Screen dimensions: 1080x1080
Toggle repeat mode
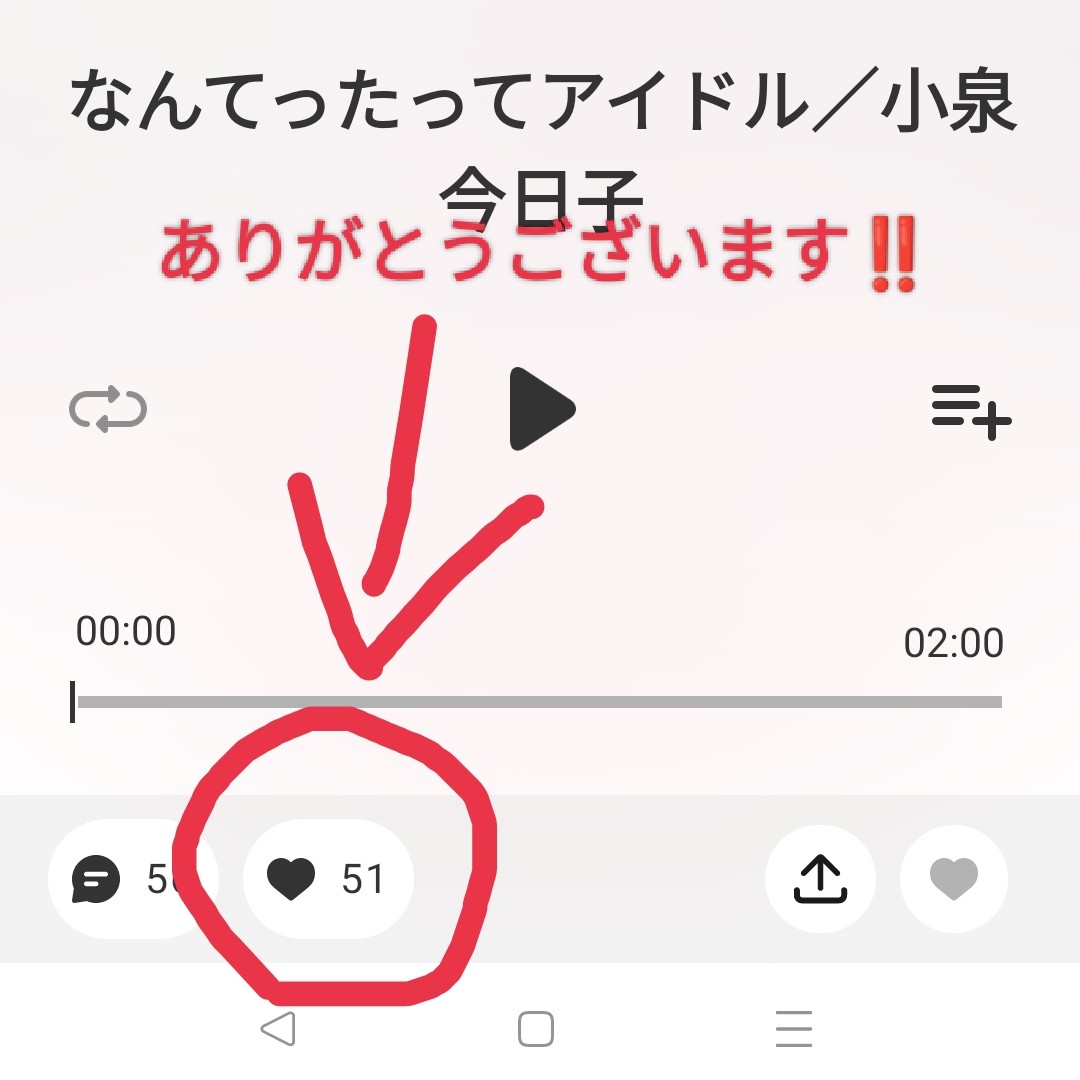108,409
